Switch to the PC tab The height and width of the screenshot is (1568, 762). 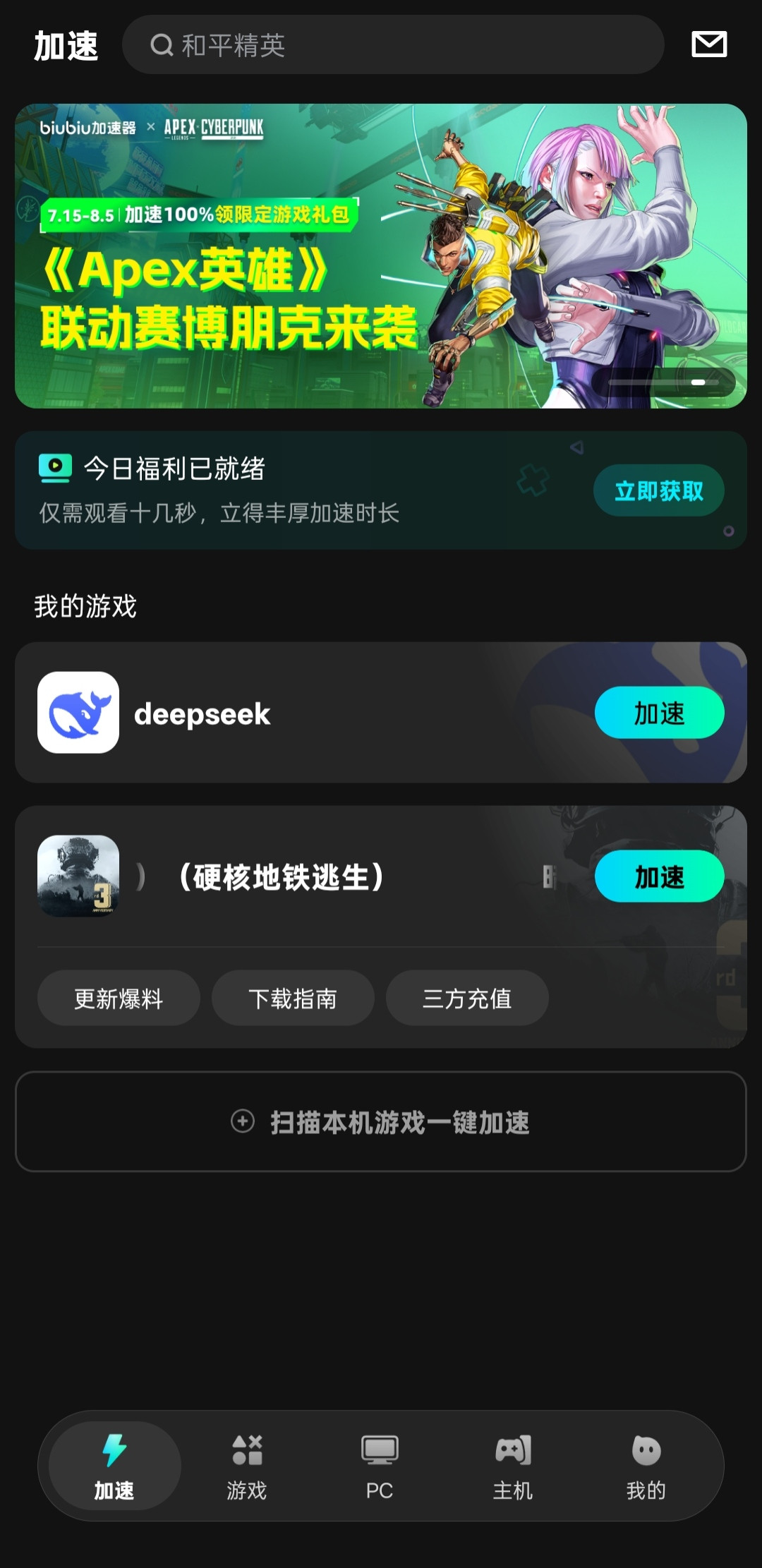coord(380,1466)
